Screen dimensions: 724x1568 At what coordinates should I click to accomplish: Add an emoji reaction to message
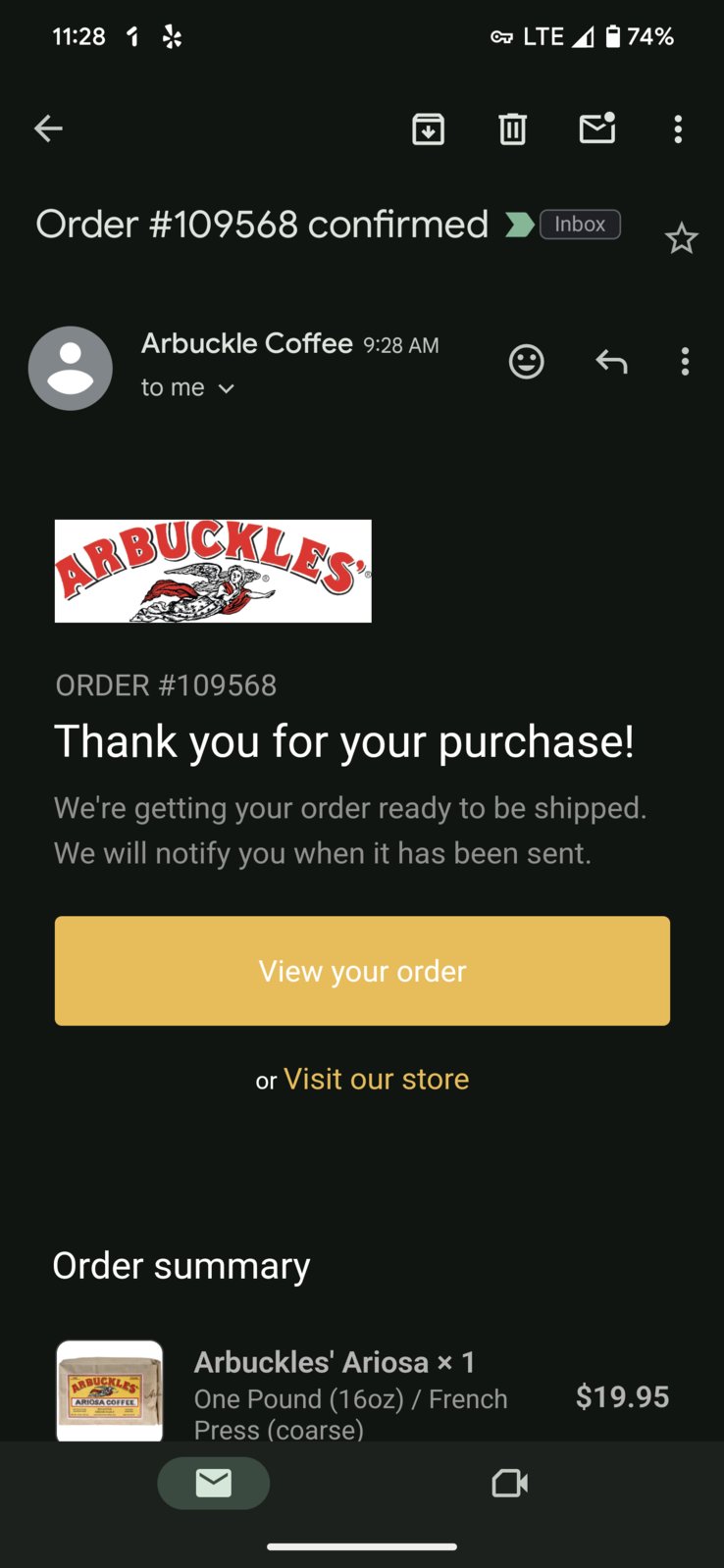tap(526, 362)
